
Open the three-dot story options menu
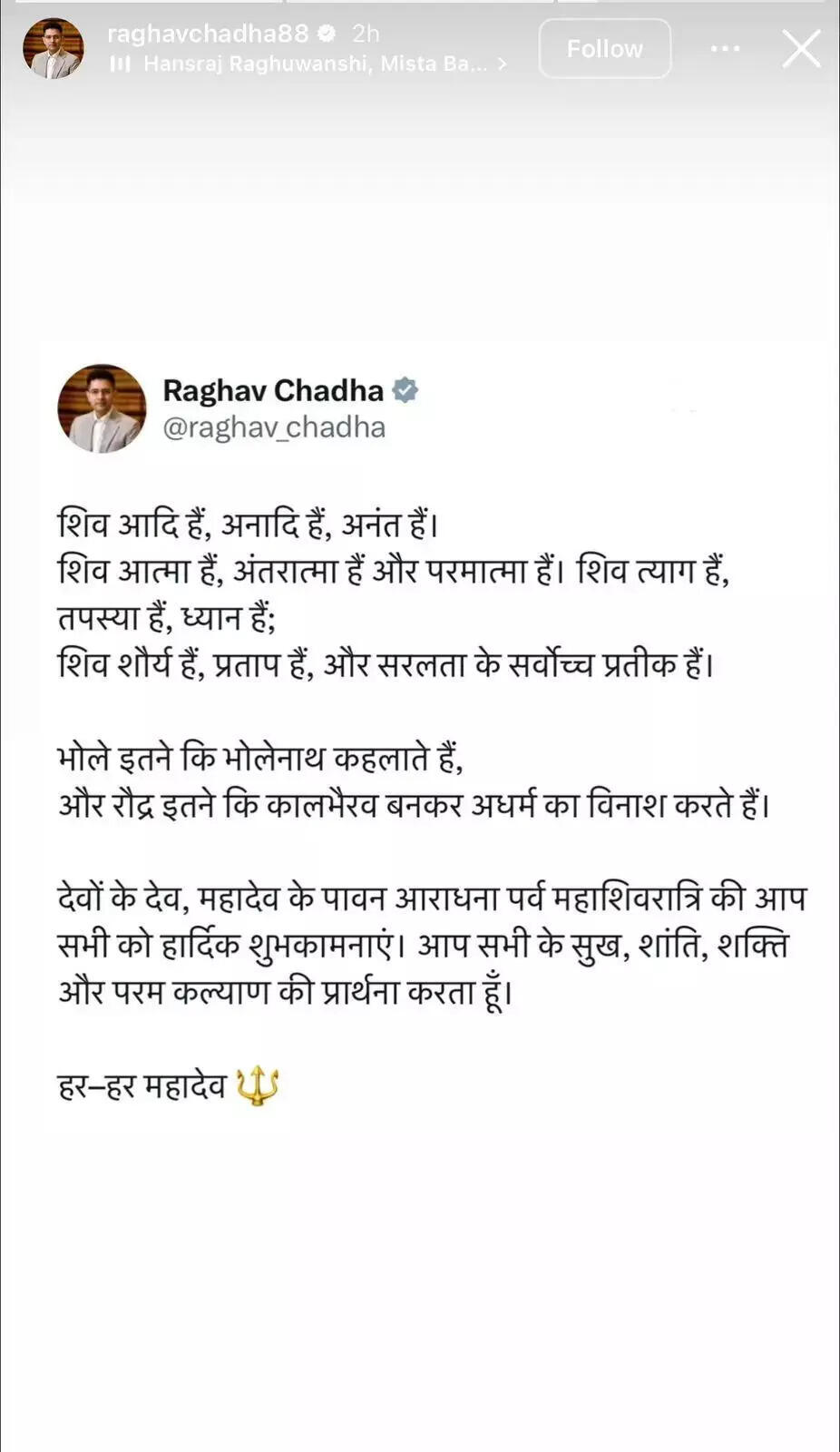coord(725,49)
